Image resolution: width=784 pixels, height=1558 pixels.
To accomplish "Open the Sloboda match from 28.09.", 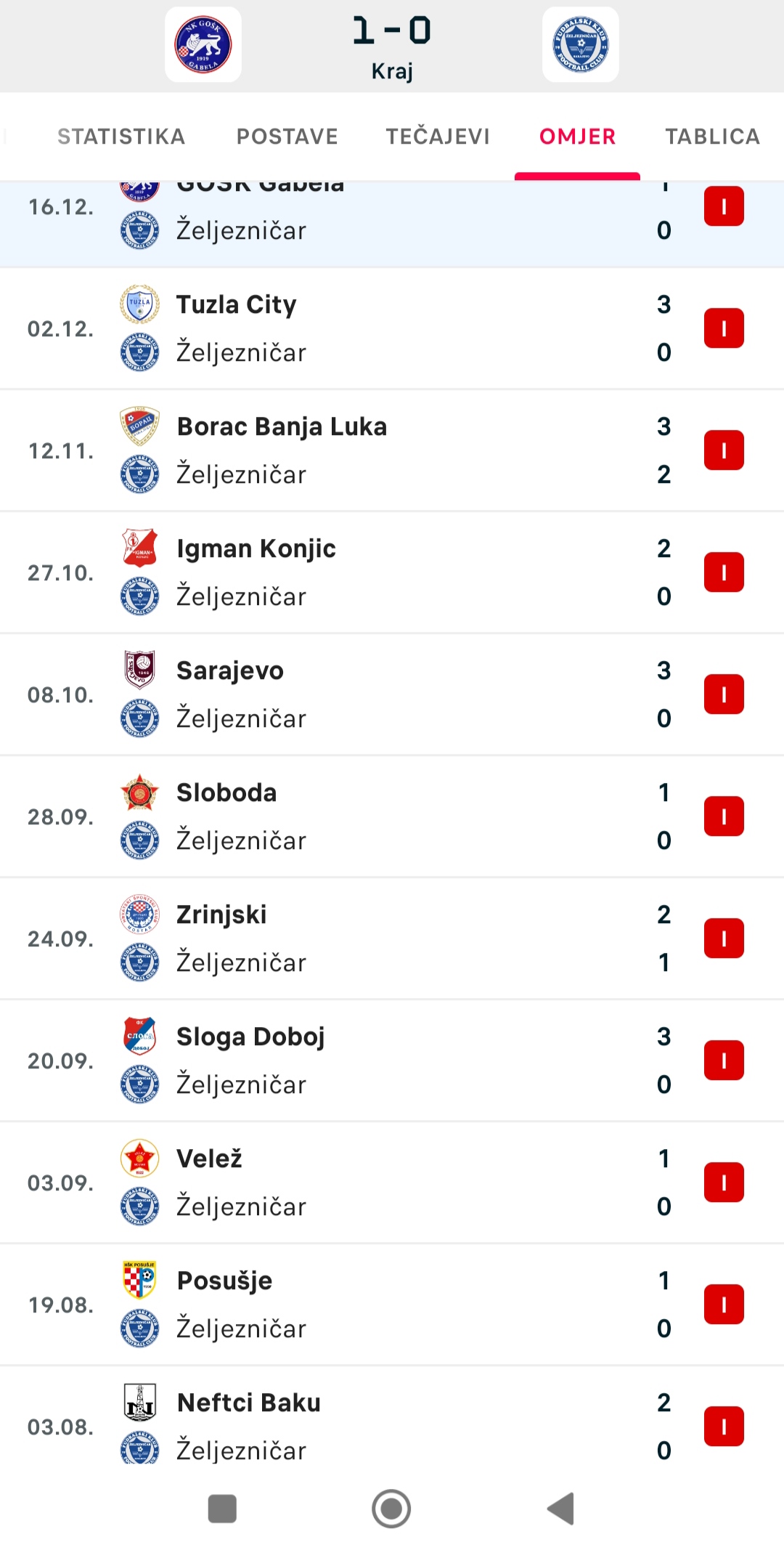I will pos(392,817).
